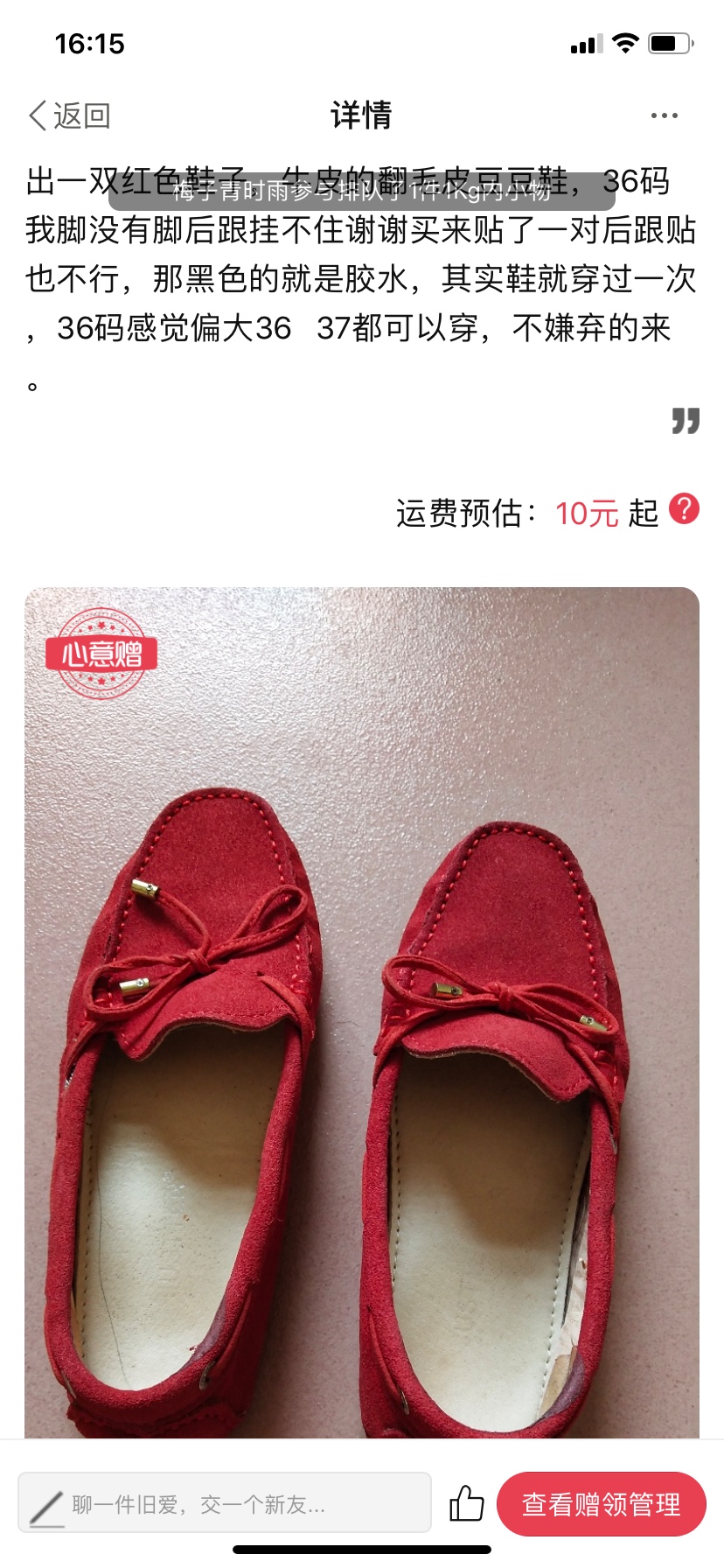Open the three-dot overflow menu
The width and height of the screenshot is (724, 1568).
point(664,115)
